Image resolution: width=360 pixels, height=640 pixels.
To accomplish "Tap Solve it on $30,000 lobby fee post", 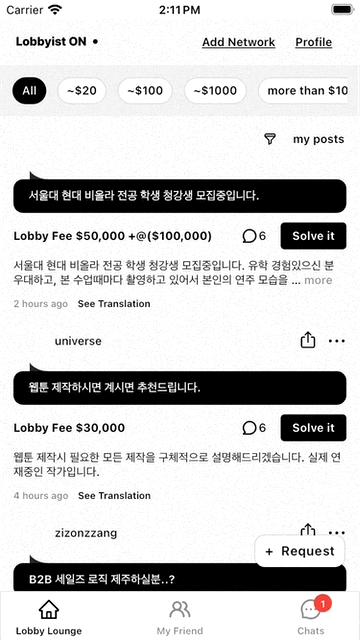I will point(313,428).
